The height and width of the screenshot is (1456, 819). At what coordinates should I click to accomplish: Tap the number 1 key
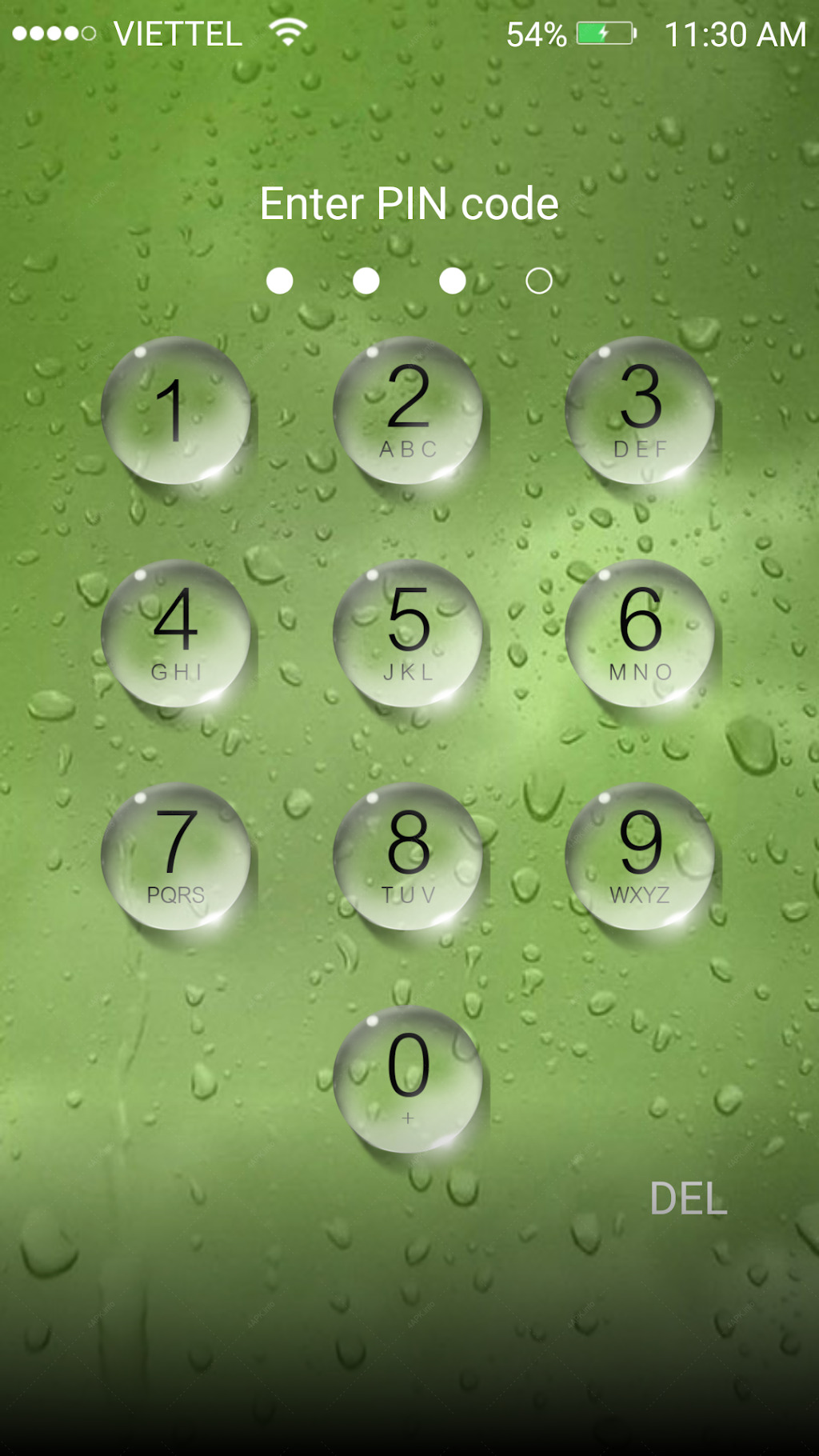[175, 410]
